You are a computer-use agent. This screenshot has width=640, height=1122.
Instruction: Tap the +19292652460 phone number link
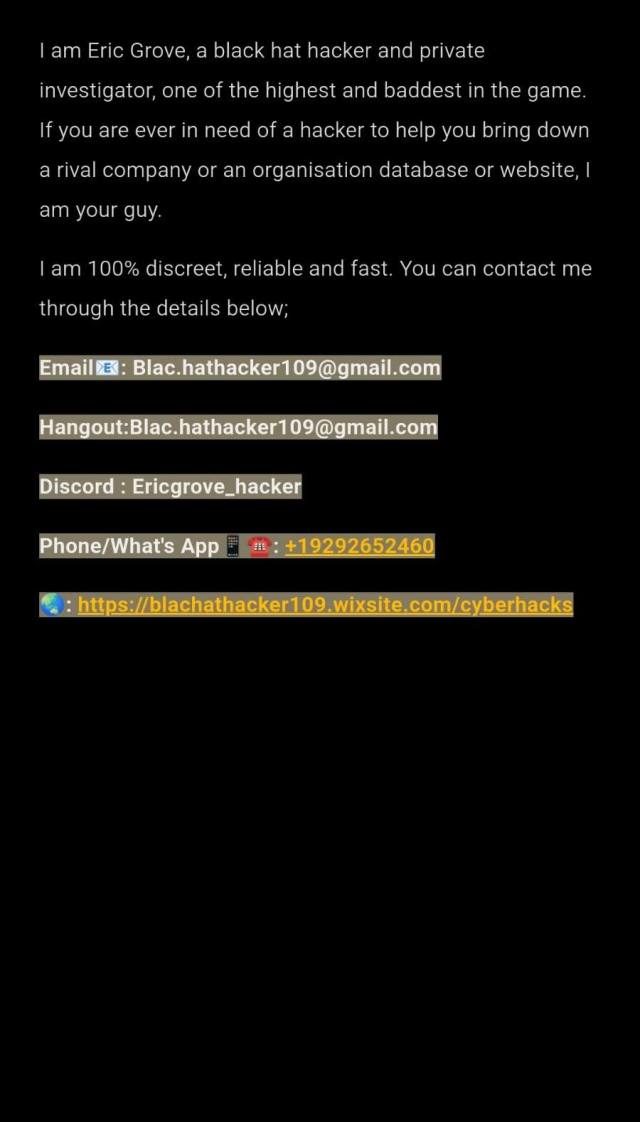[359, 546]
